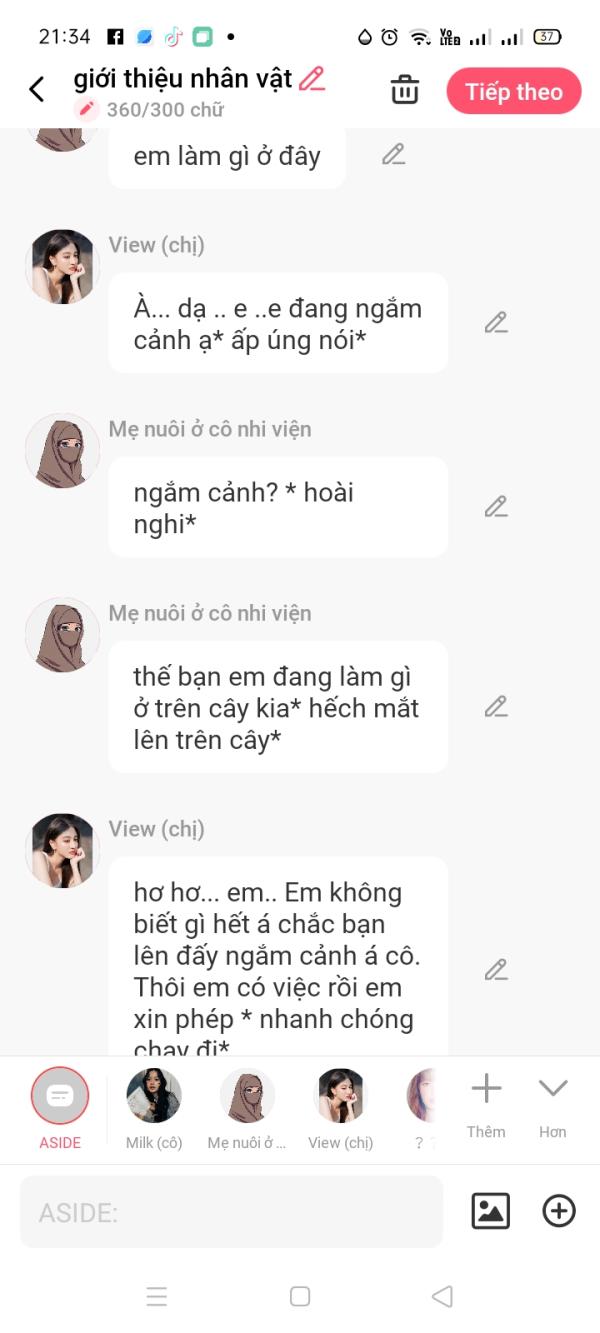Choose Mẹ nuôi ở character in selector bar
This screenshot has width=600, height=1333.
click(247, 1108)
